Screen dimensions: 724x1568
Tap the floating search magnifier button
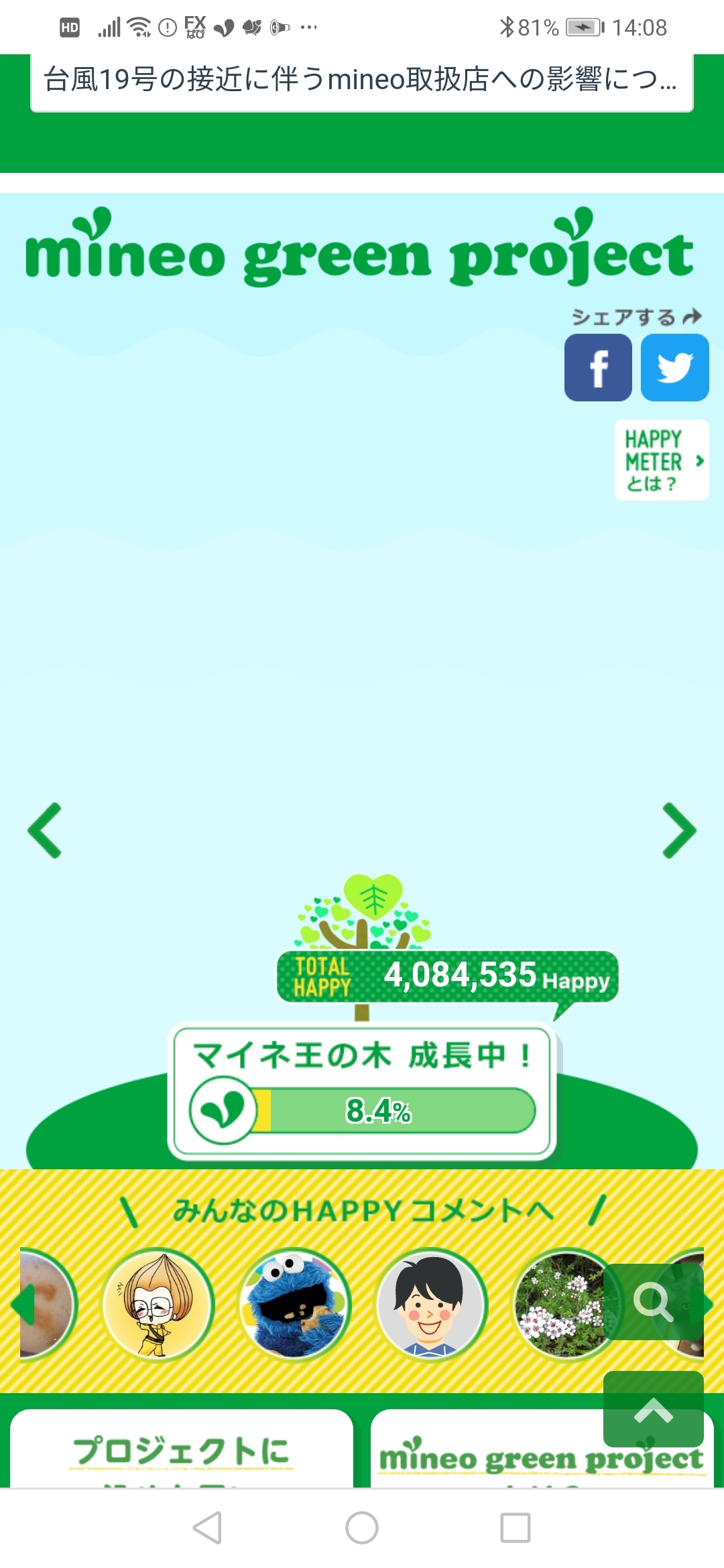pos(653,1302)
